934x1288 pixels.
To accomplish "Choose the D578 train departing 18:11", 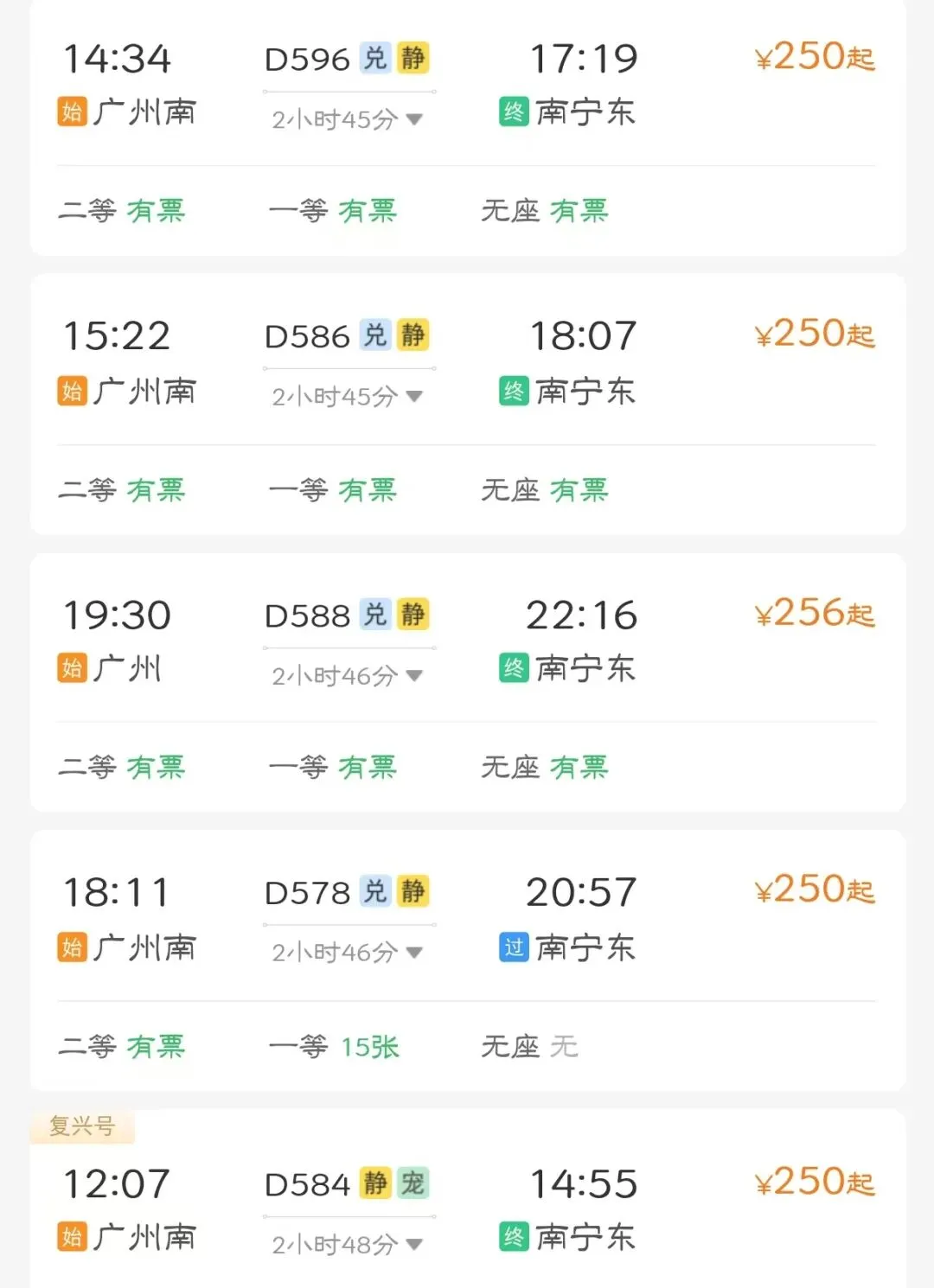I will [x=468, y=960].
